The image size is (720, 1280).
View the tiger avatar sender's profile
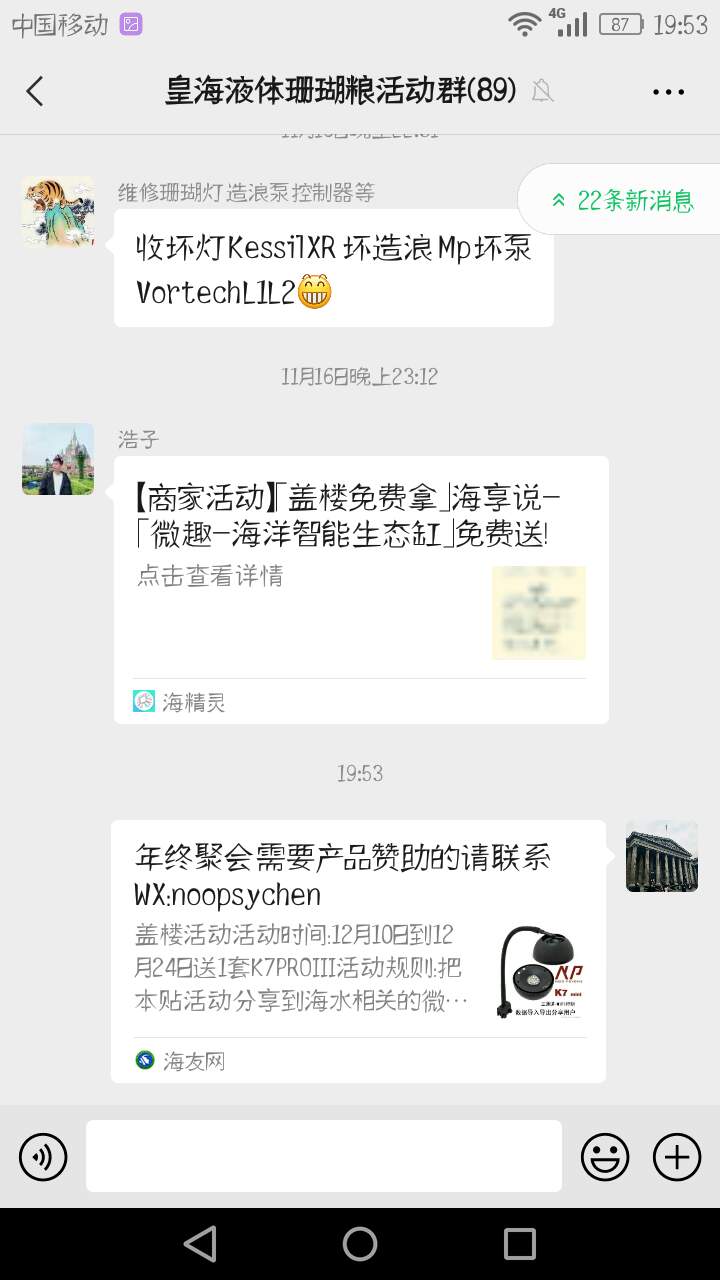[58, 212]
